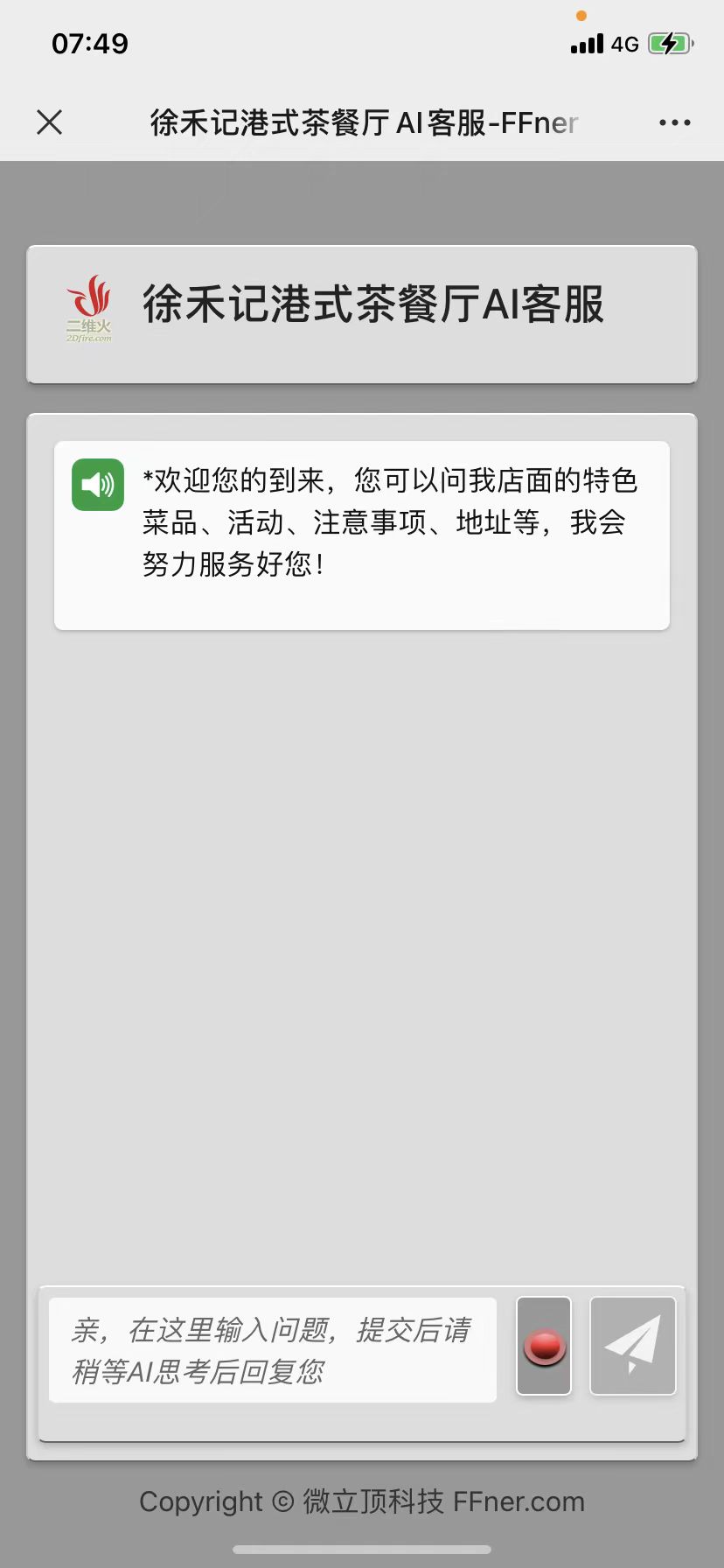Close the AI customer service page
This screenshot has height=1568, width=724.
[x=50, y=122]
